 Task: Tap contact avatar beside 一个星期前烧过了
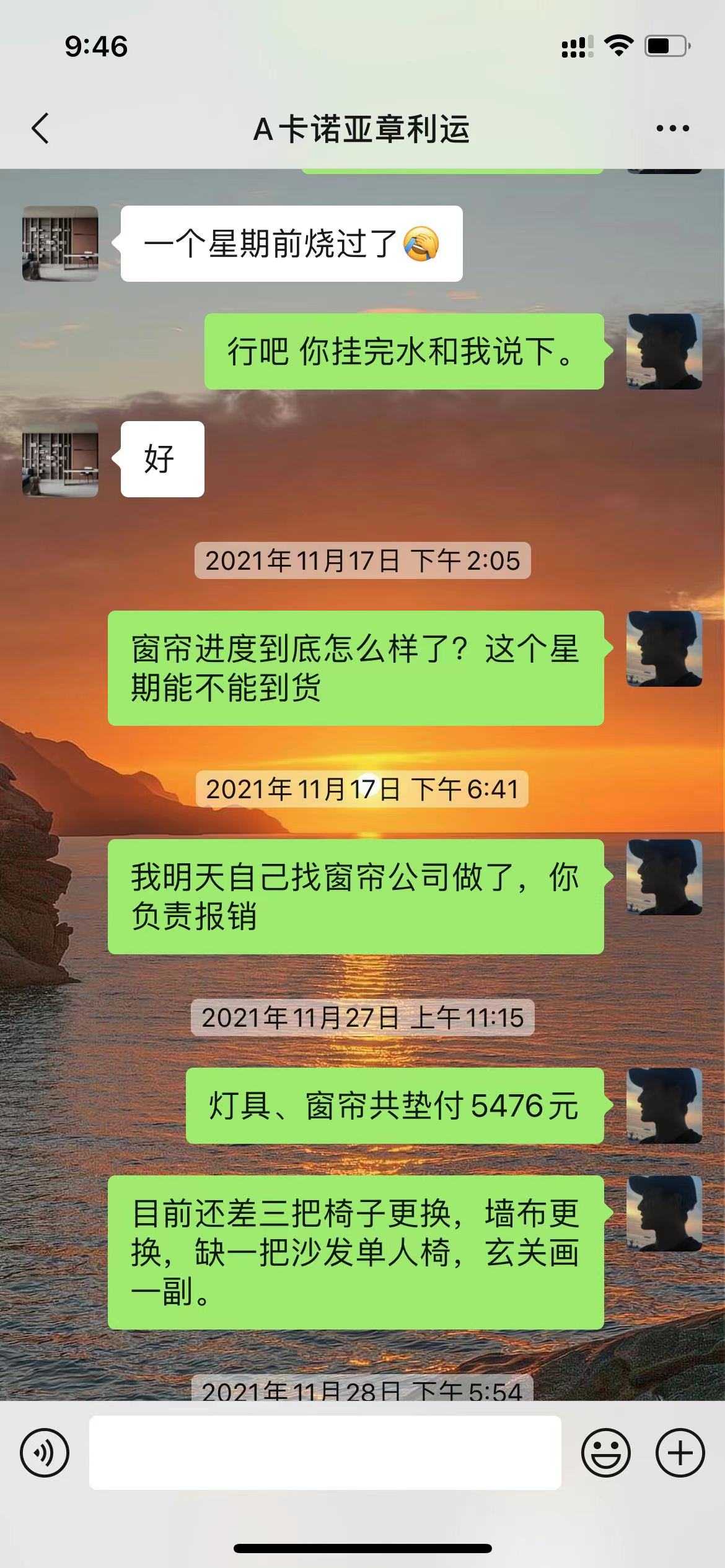tap(60, 243)
